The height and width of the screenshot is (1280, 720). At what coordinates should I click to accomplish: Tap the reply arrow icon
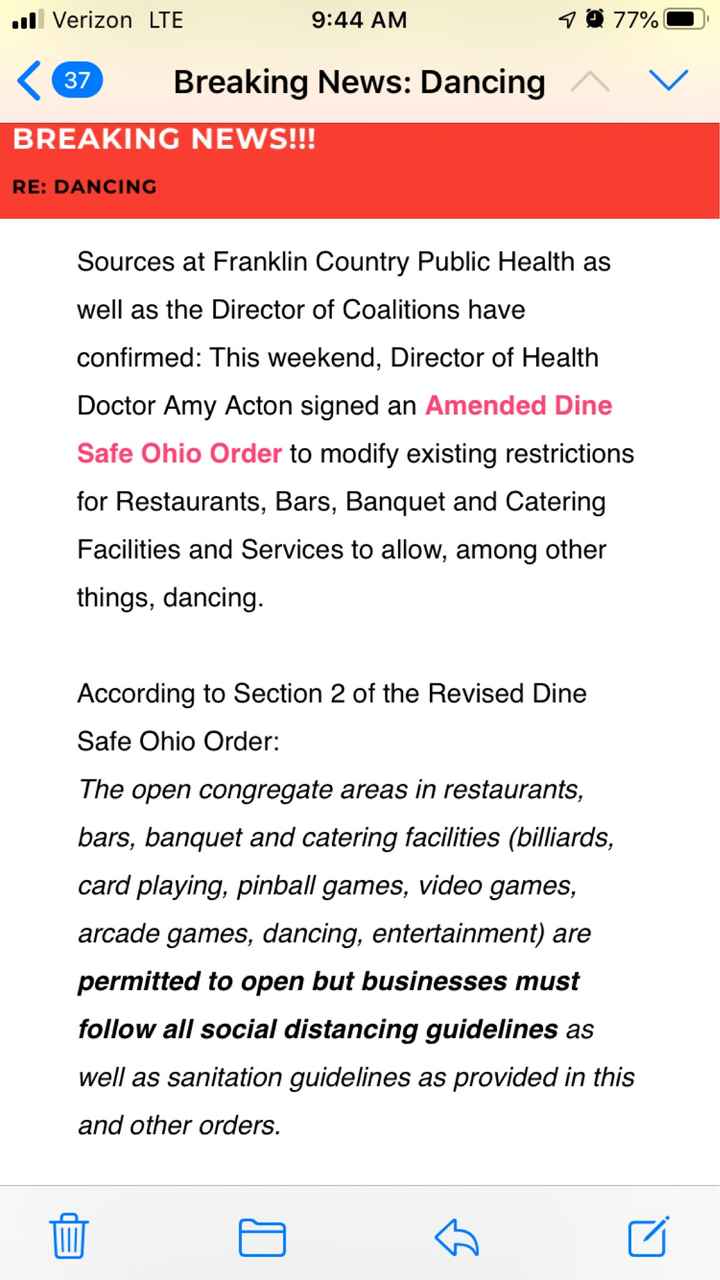(455, 1236)
